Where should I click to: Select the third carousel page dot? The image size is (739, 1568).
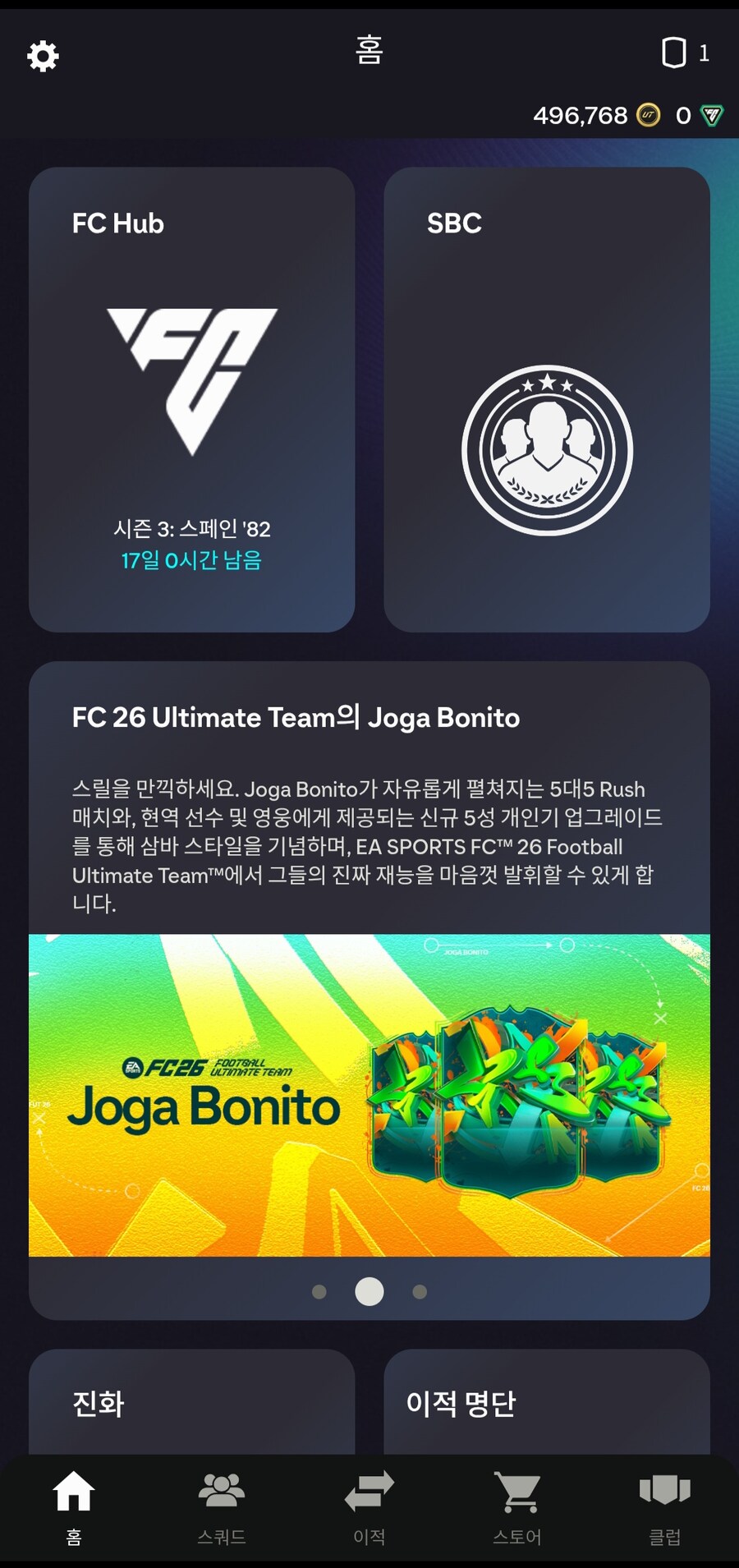click(420, 1292)
